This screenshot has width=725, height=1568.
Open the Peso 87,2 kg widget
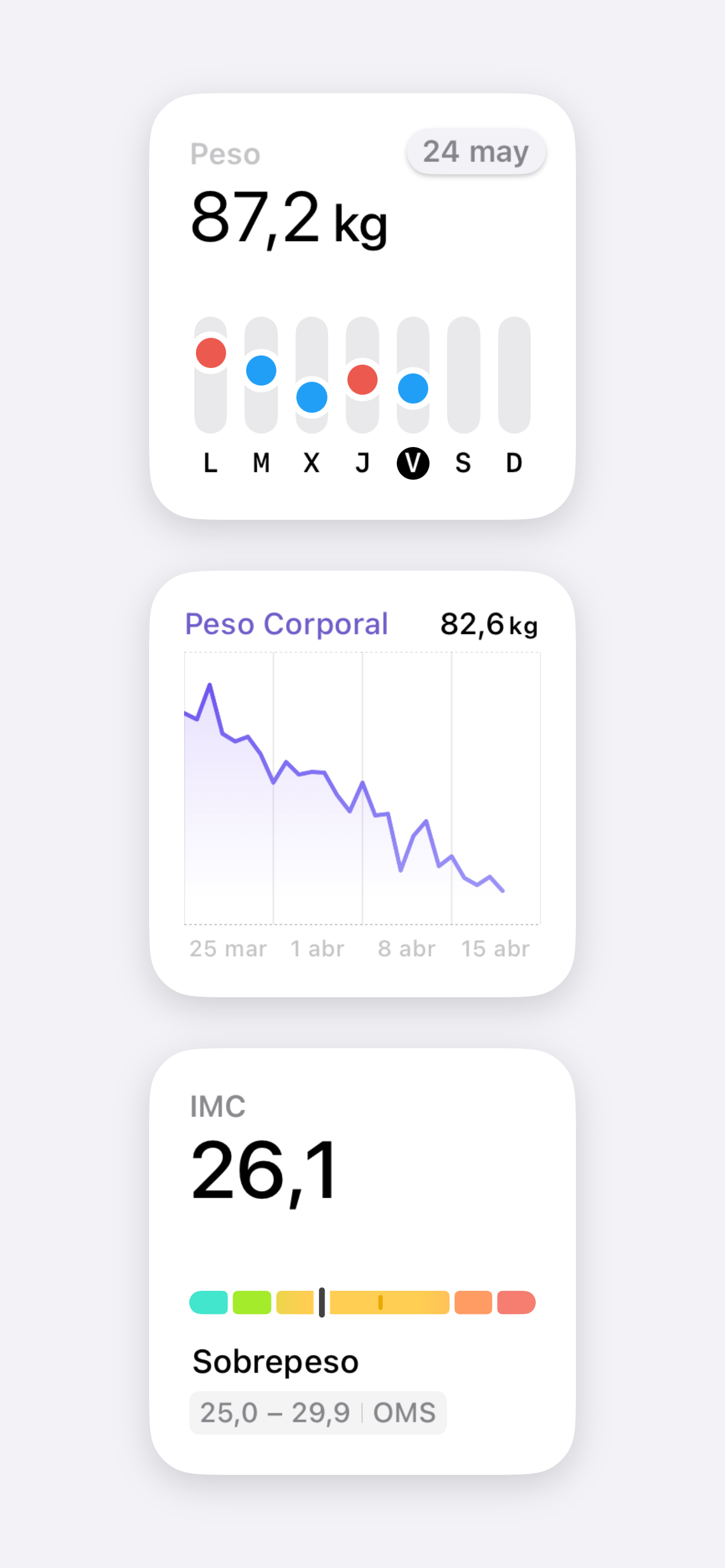362,306
